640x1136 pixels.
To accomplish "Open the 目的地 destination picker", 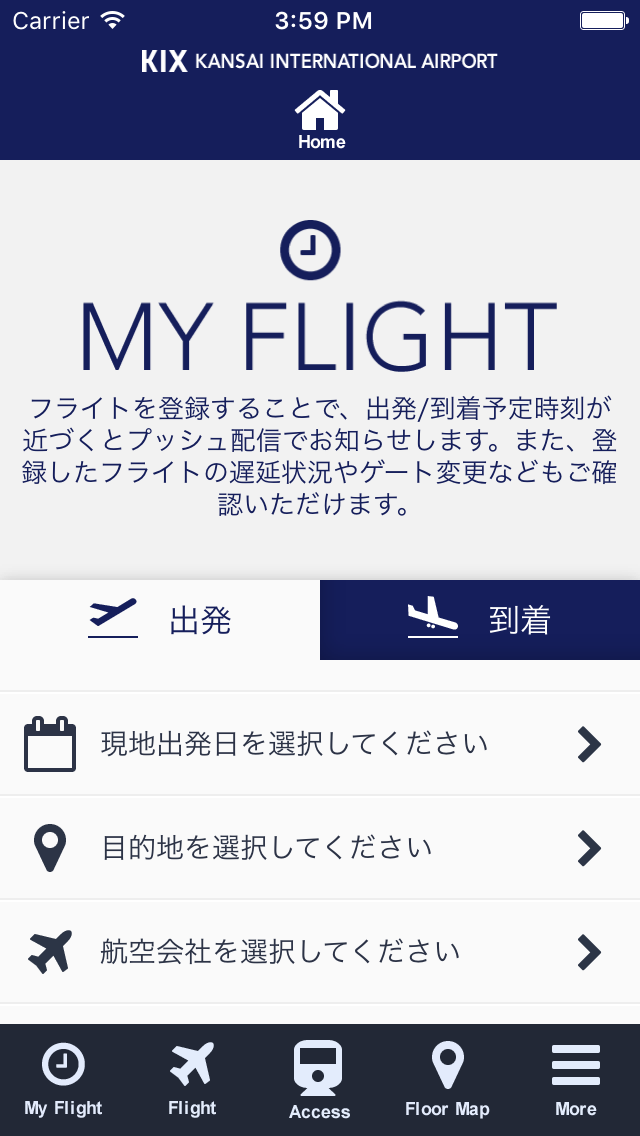I will coord(320,848).
